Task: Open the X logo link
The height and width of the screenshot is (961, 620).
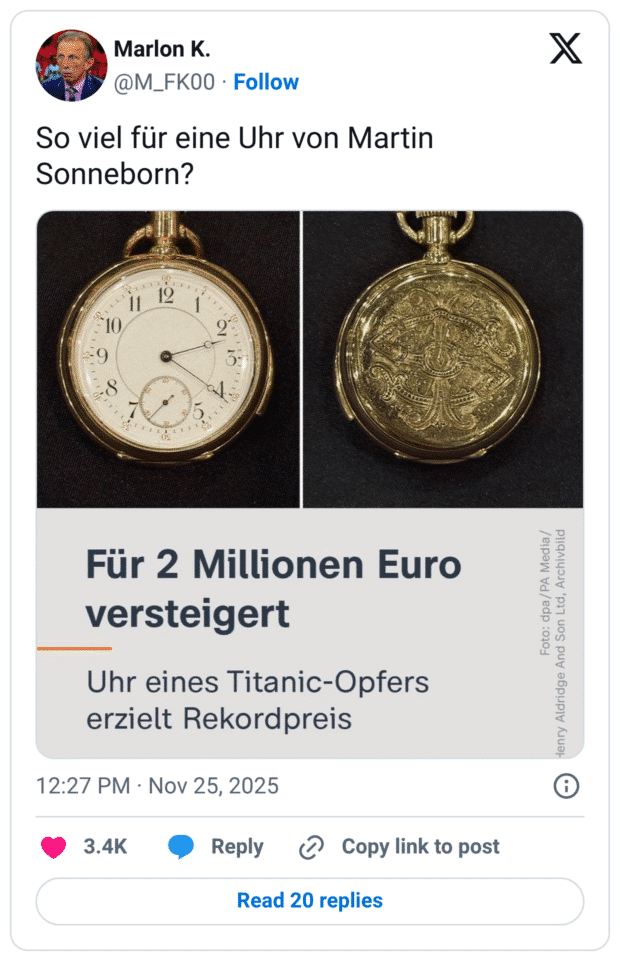Action: click(565, 48)
